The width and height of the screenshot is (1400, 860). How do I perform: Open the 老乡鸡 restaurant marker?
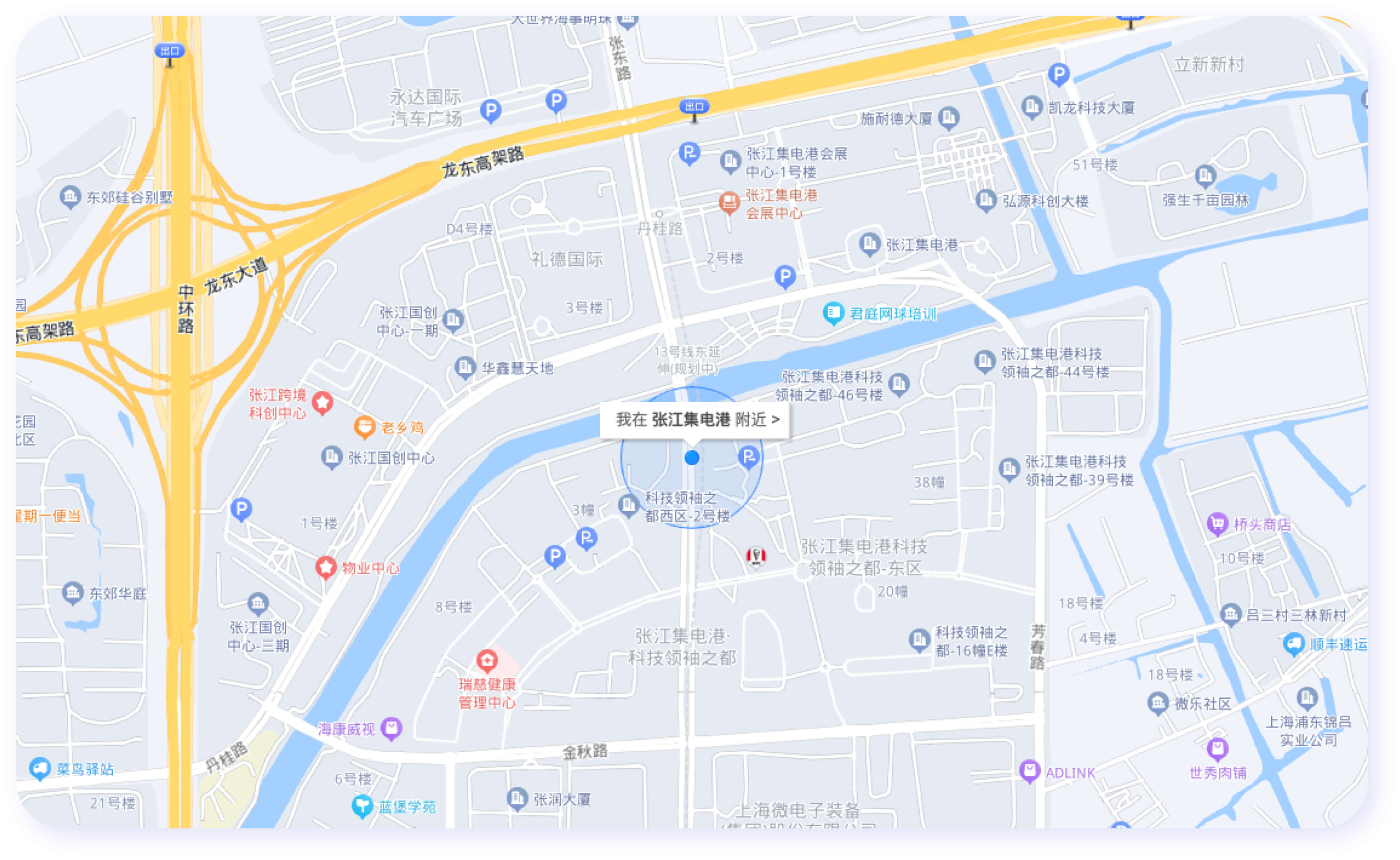pyautogui.click(x=365, y=427)
